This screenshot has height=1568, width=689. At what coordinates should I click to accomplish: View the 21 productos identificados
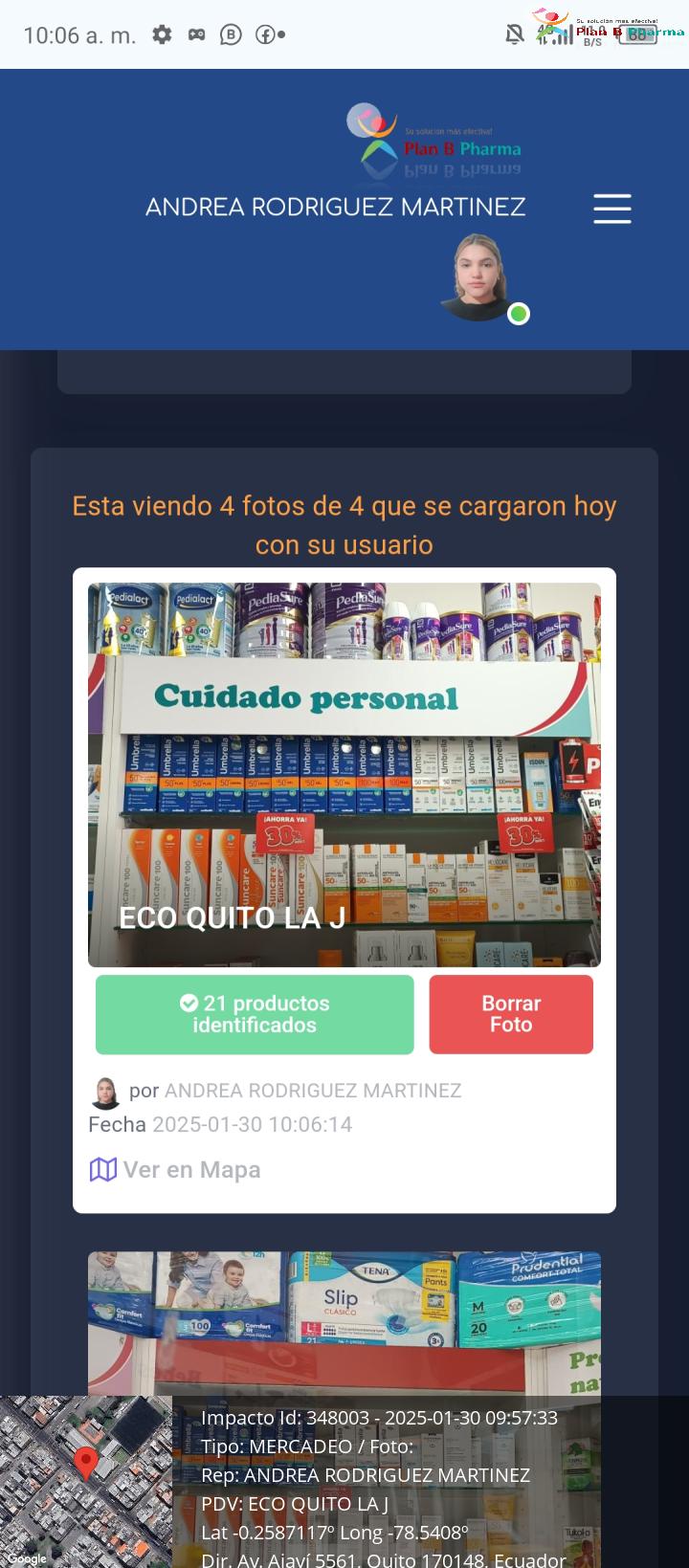click(x=255, y=1014)
